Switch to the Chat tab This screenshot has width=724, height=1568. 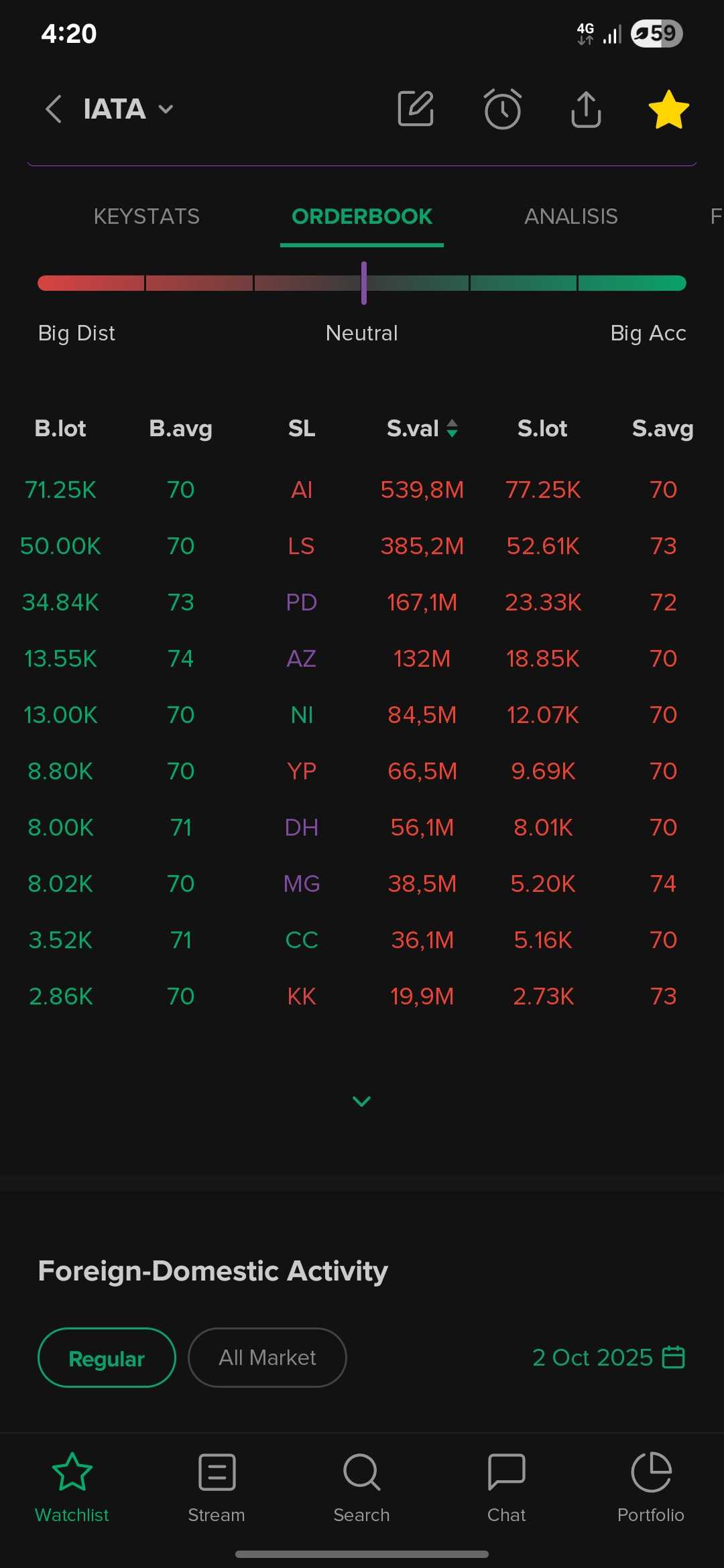pos(506,1485)
